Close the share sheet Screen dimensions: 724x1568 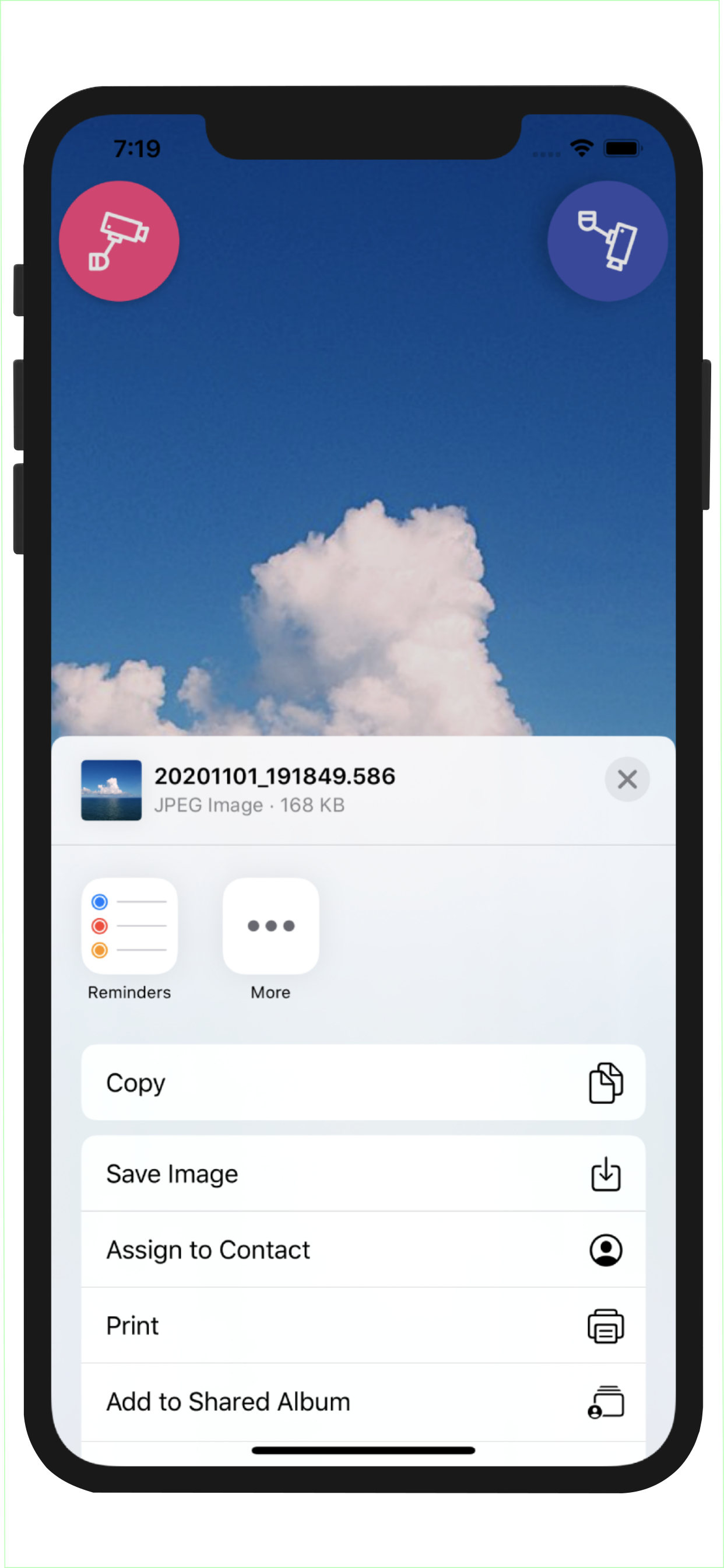(627, 779)
